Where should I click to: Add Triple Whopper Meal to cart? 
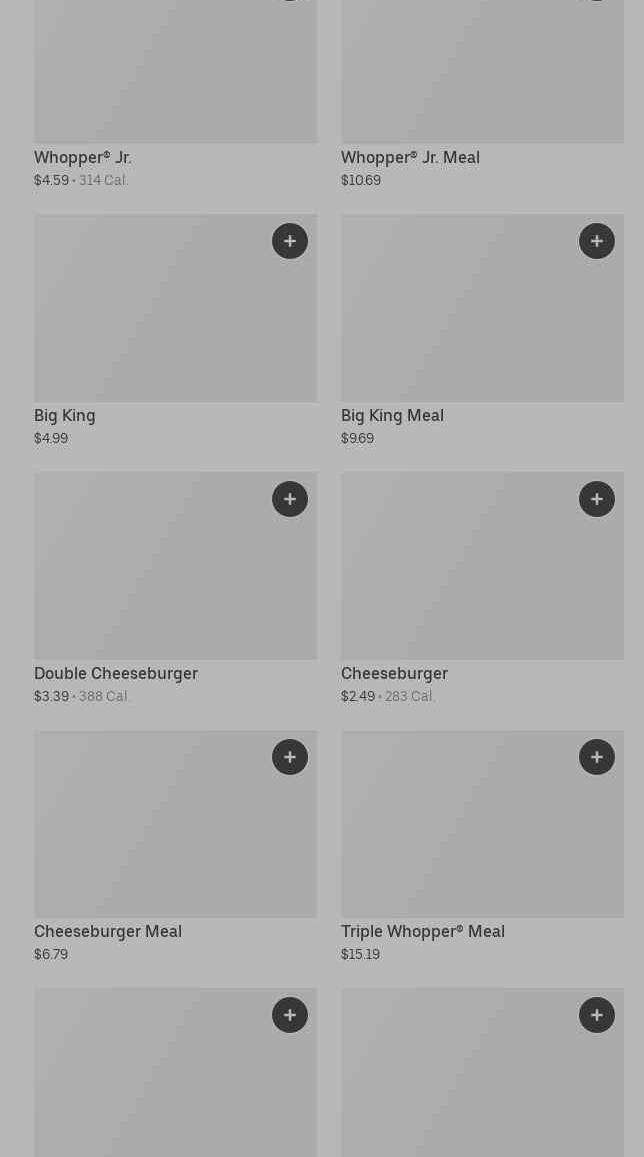coord(597,757)
